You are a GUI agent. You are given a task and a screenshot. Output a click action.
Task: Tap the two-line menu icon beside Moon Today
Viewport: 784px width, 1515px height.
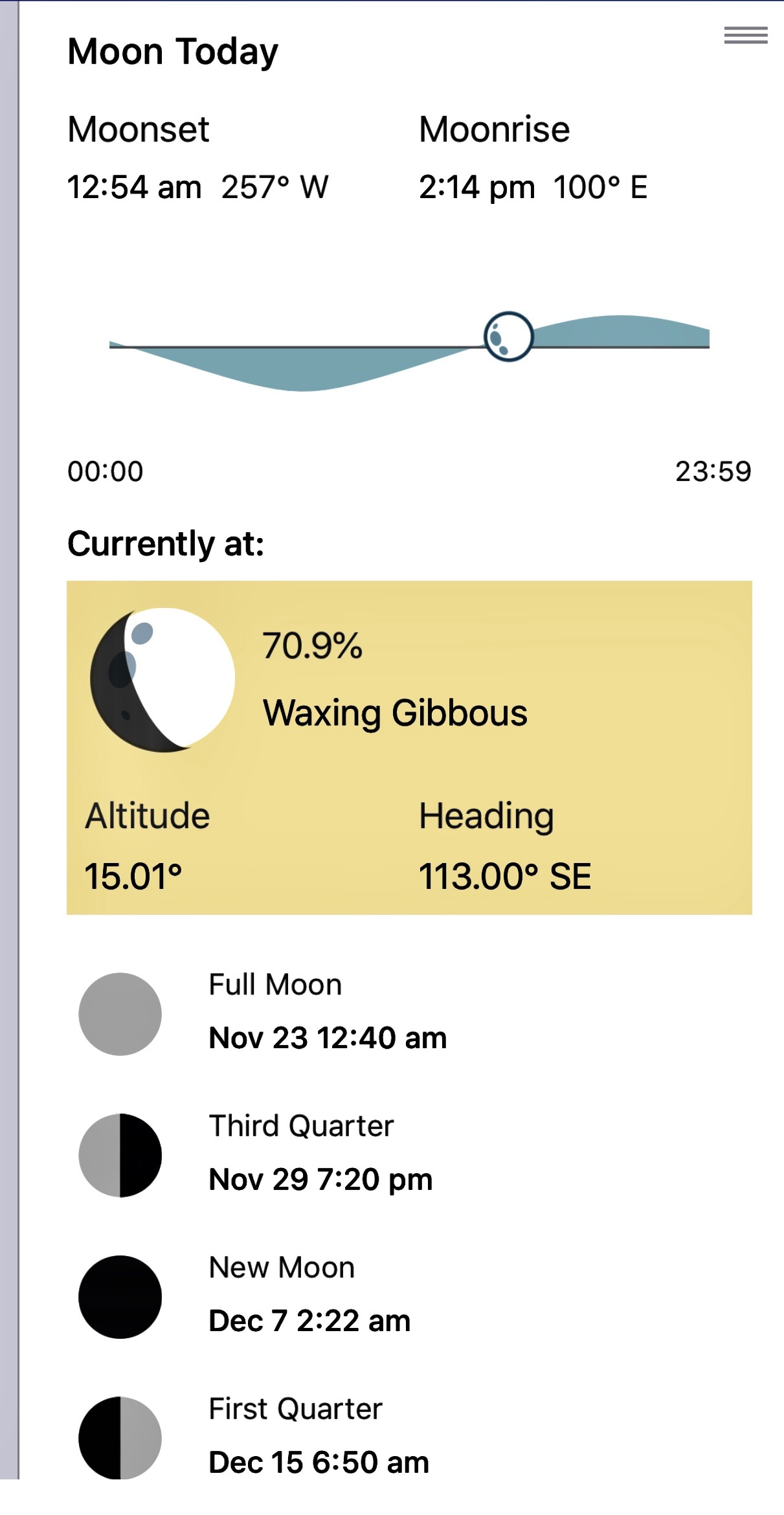[746, 36]
